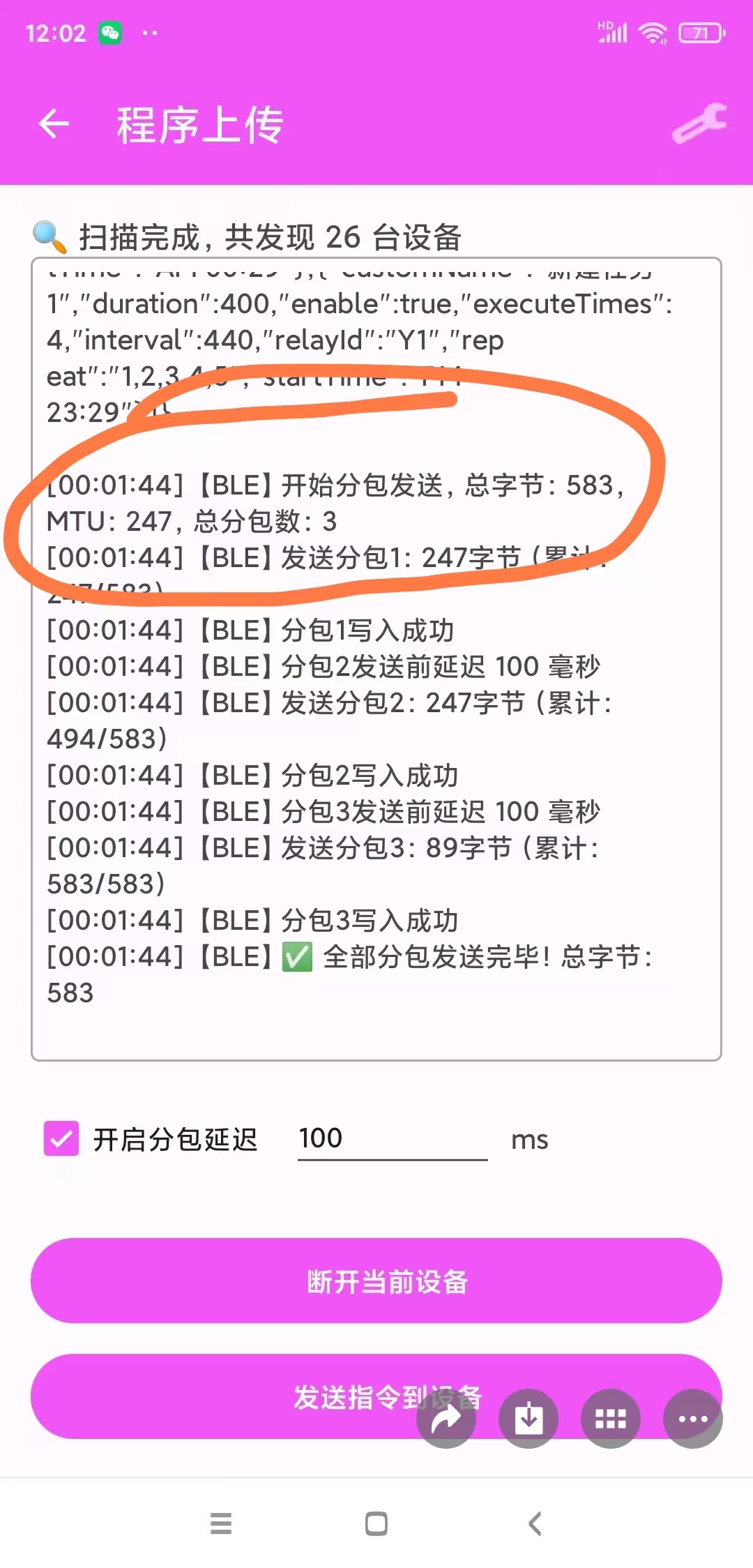Image resolution: width=753 pixels, height=1568 pixels.
Task: Tap the 断开当前设备 button
Action: tap(376, 1281)
